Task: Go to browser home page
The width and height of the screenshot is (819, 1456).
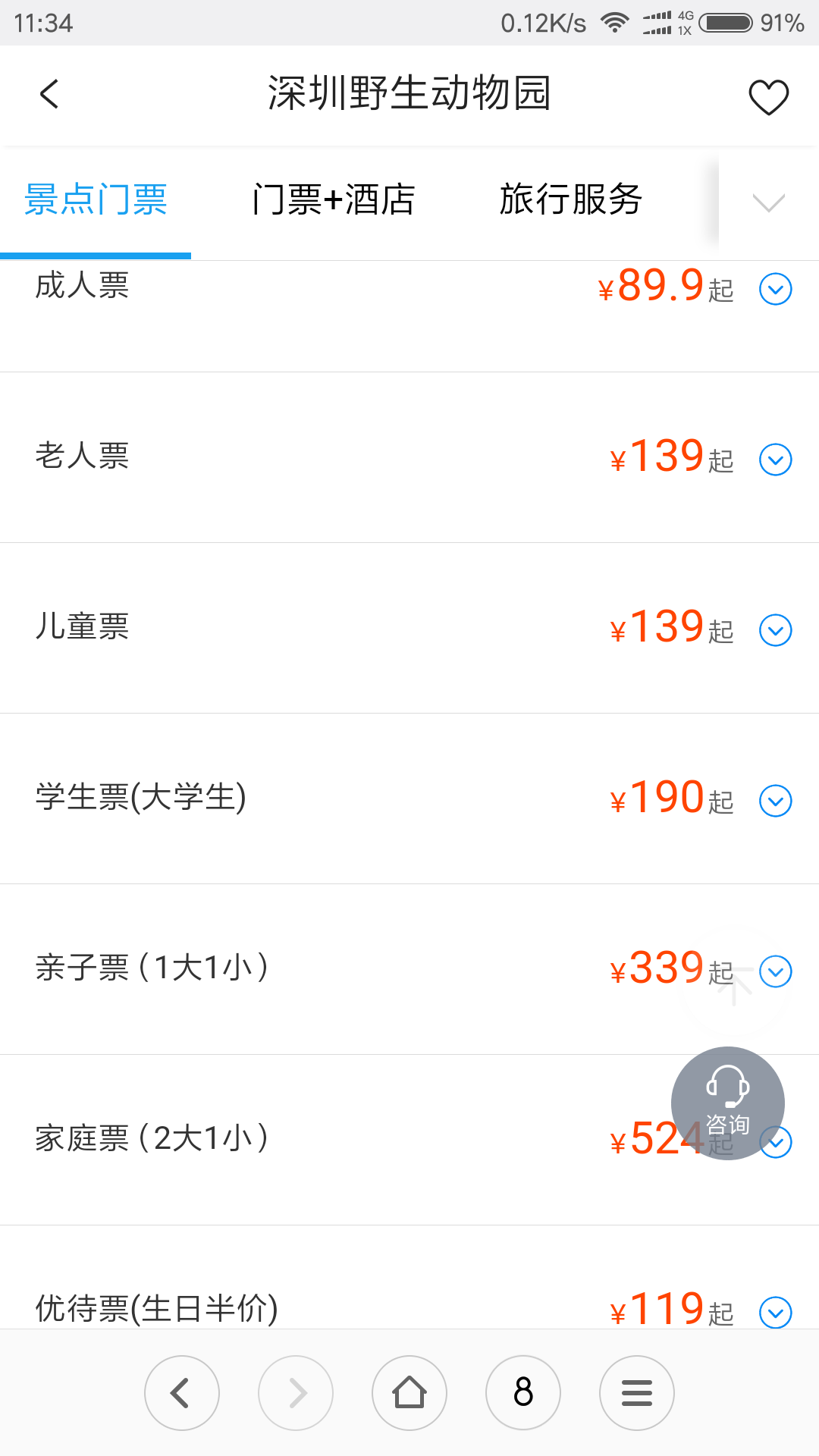Action: click(409, 1393)
